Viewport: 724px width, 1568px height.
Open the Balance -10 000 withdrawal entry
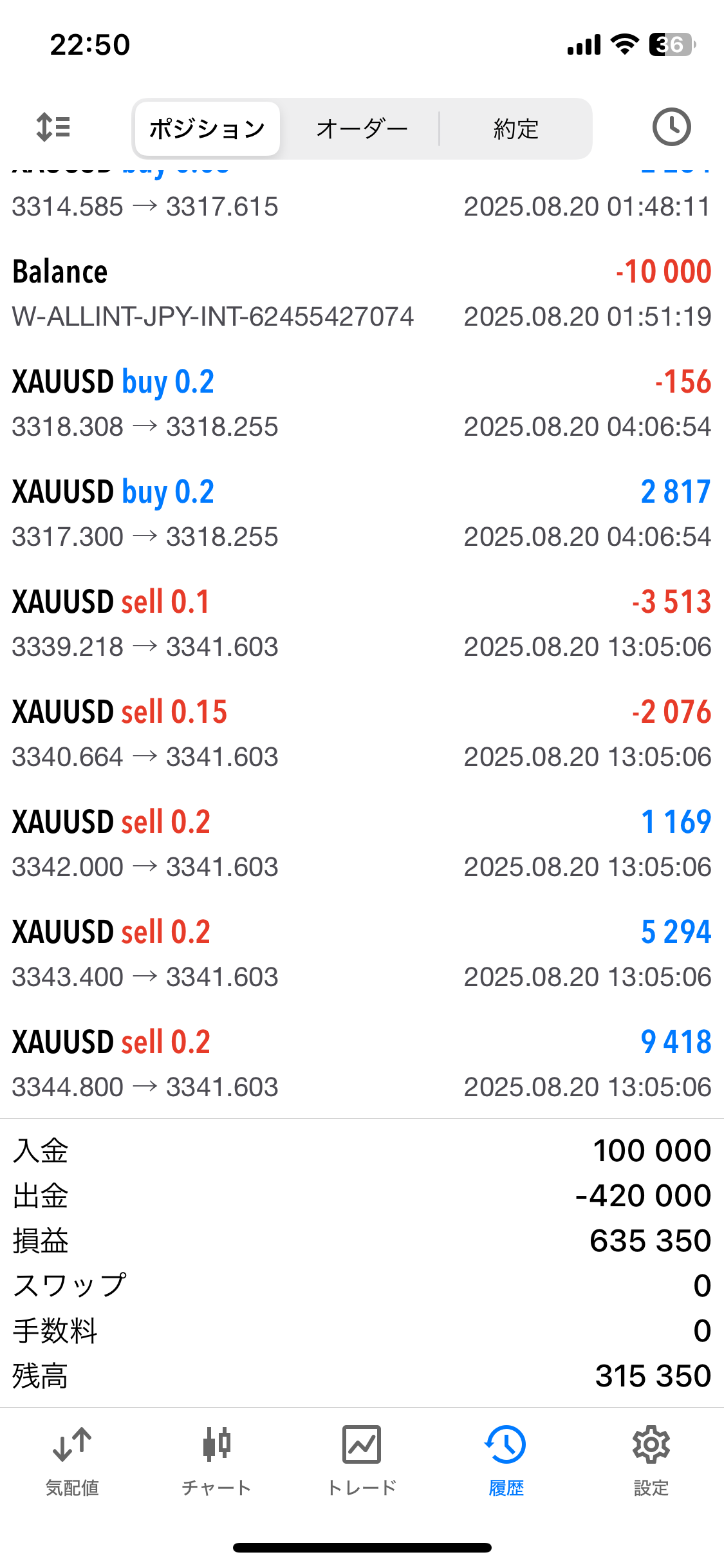tap(362, 294)
